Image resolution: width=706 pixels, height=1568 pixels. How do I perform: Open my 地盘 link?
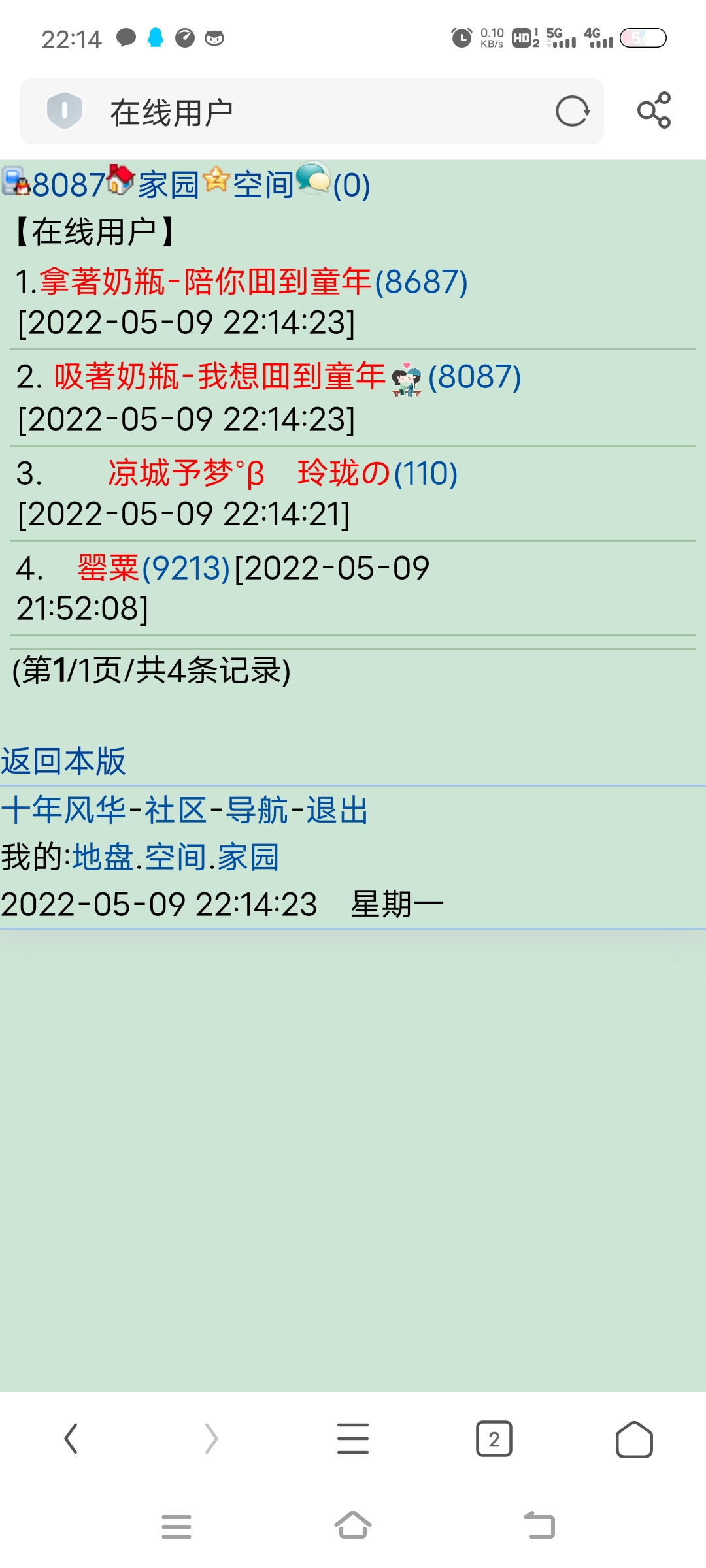pyautogui.click(x=103, y=857)
